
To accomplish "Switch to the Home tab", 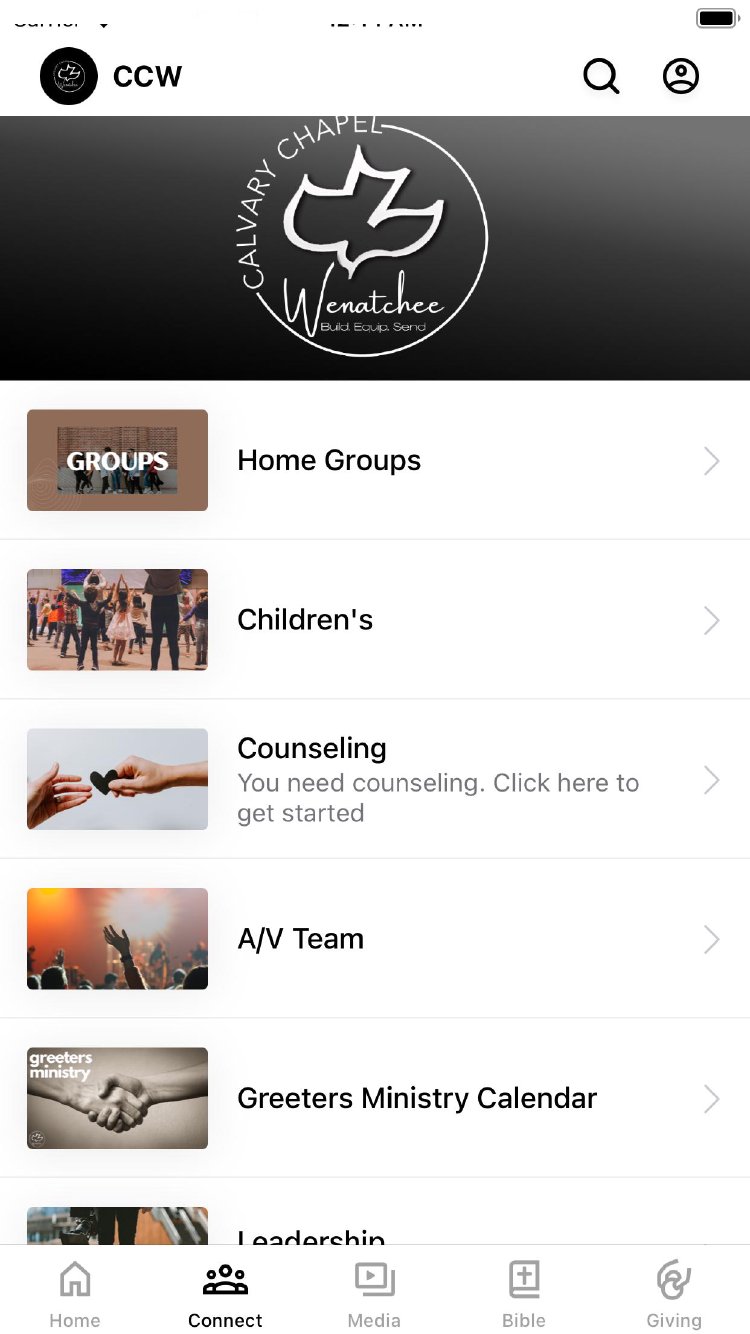I will [75, 1294].
